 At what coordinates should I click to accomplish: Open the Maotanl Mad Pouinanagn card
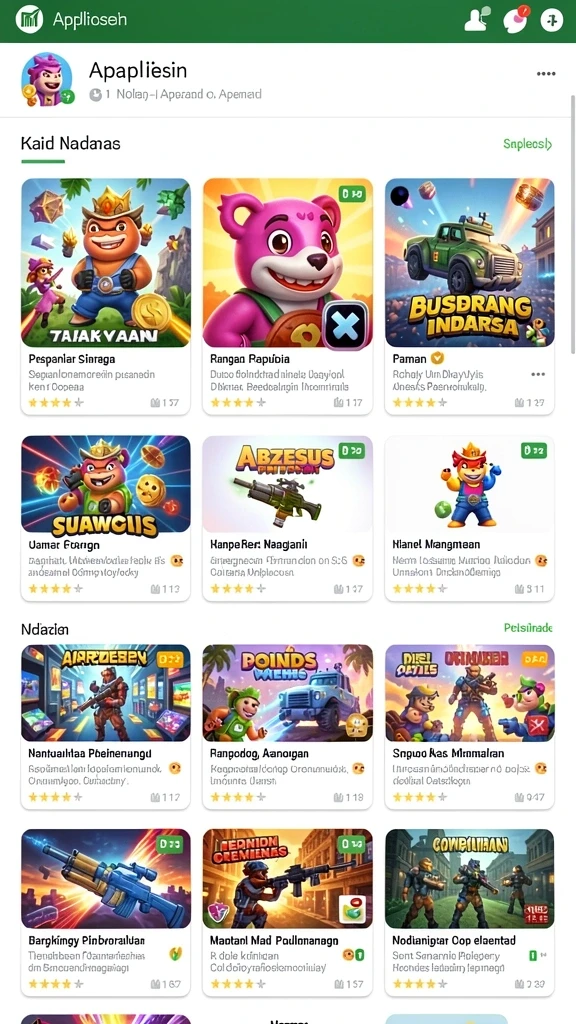point(287,912)
